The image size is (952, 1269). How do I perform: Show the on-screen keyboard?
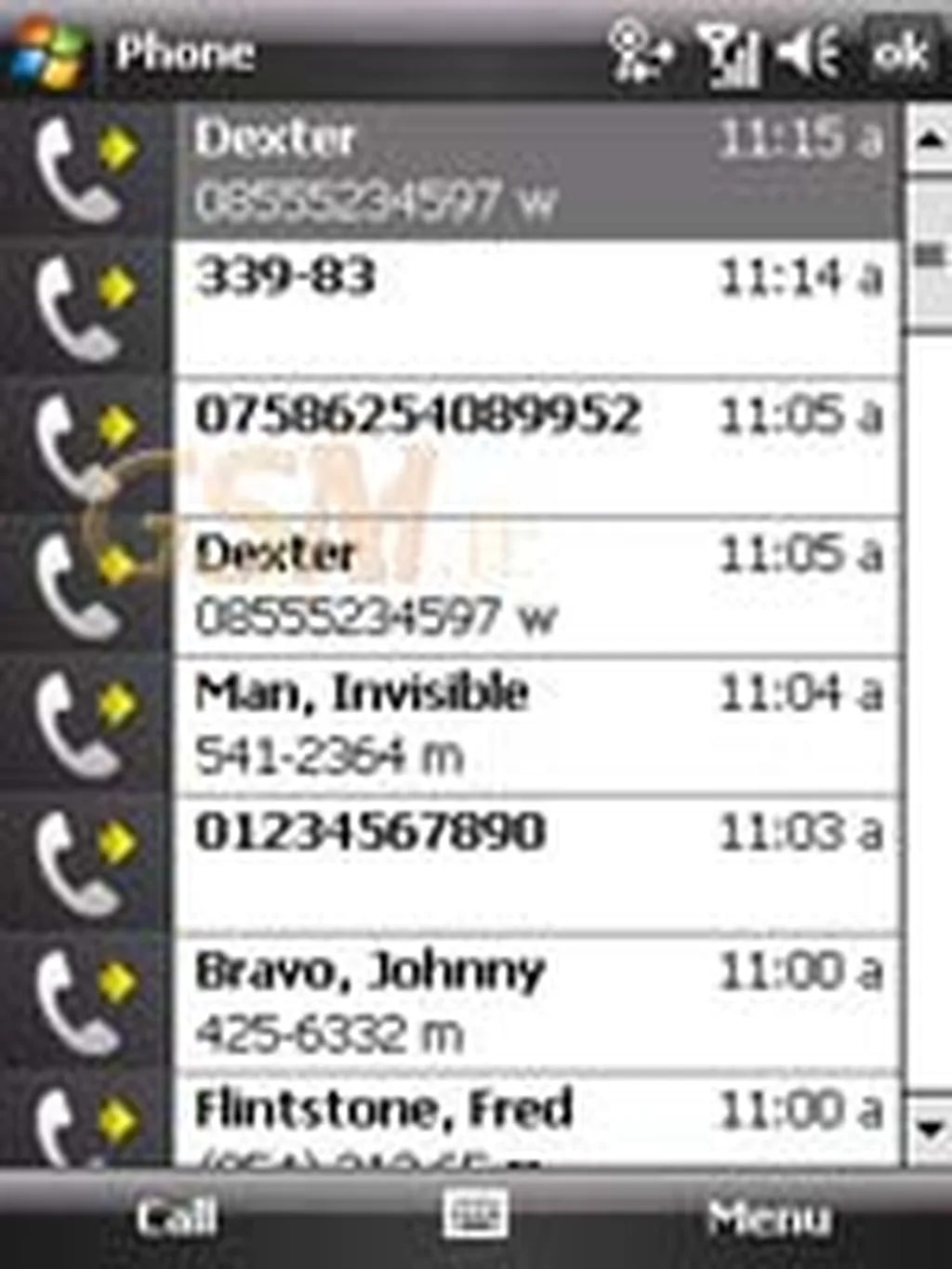(475, 1215)
